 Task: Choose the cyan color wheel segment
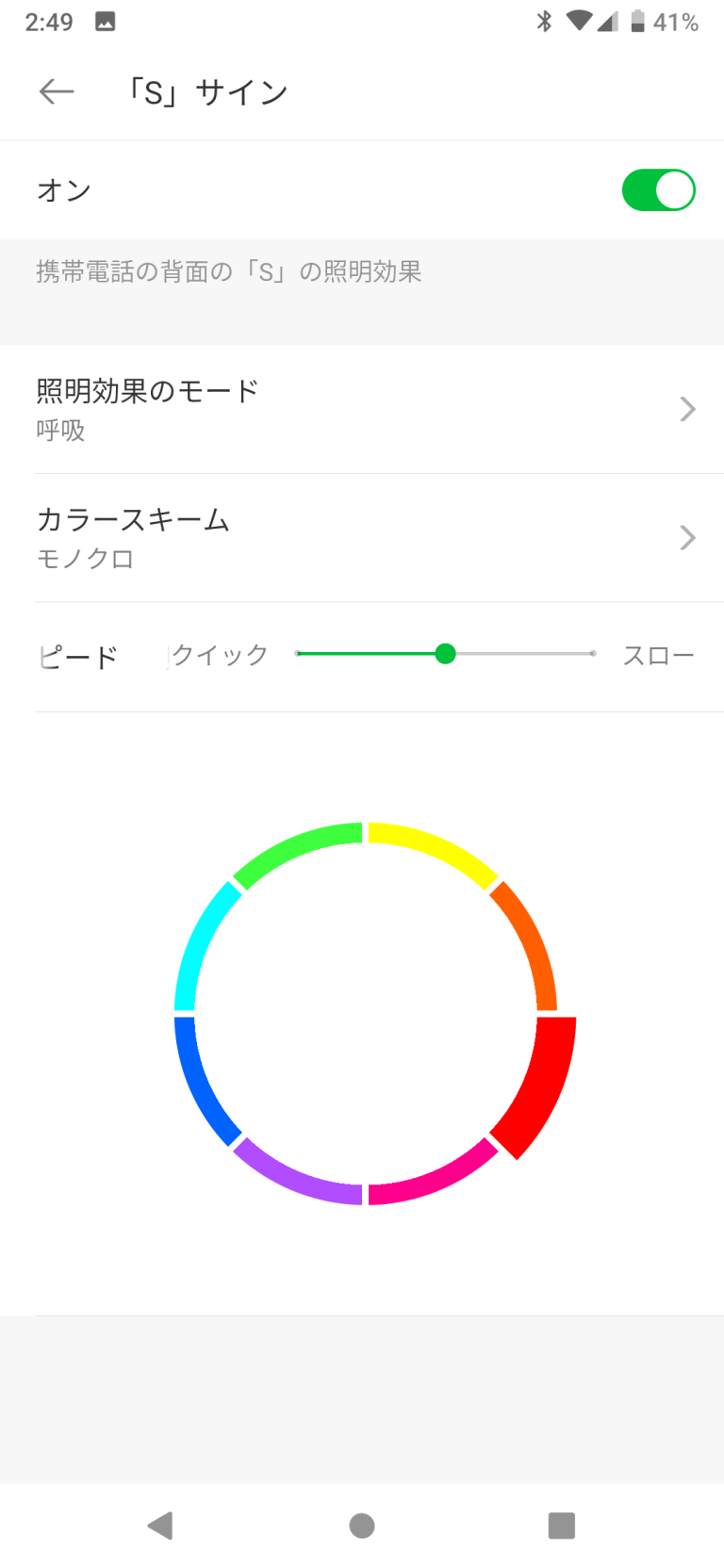pos(202,942)
